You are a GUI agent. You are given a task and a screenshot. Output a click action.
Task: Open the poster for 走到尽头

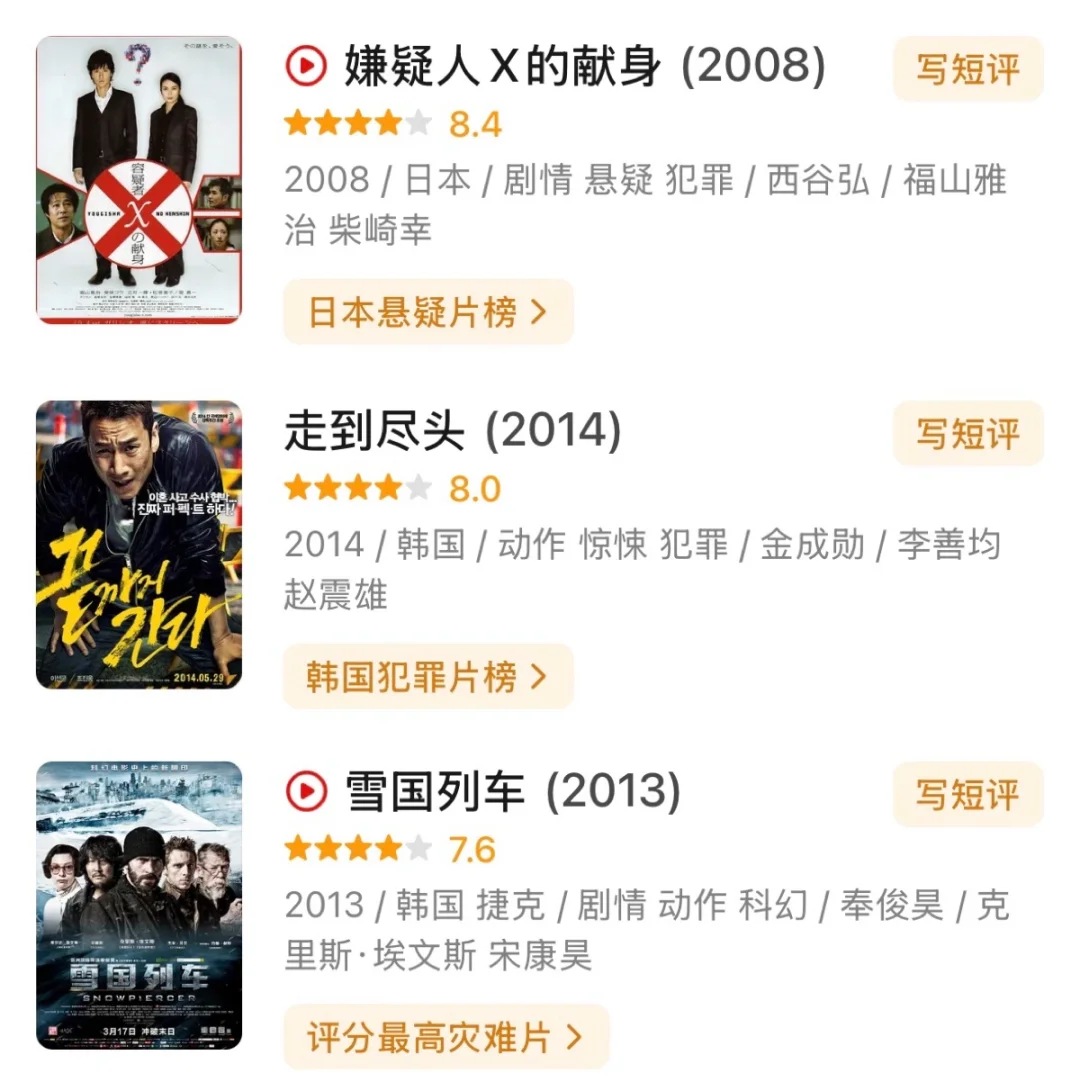(139, 545)
